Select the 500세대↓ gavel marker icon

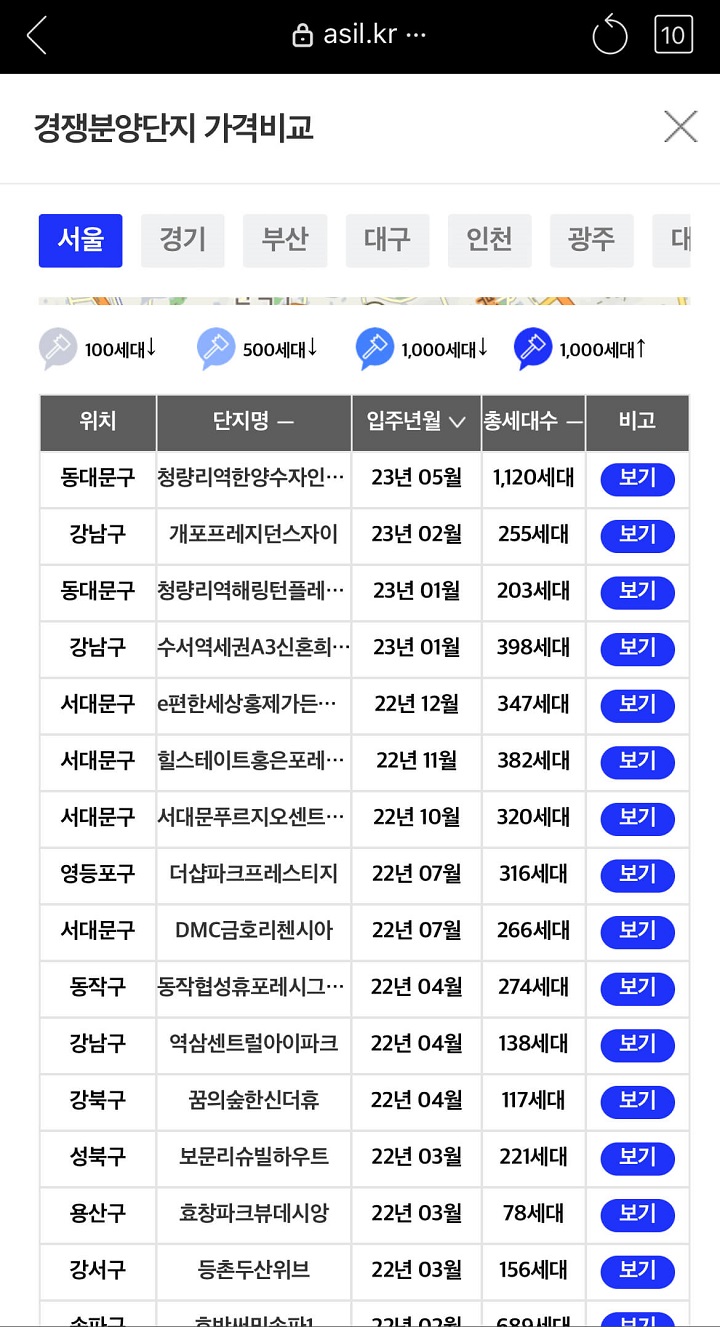coord(218,348)
